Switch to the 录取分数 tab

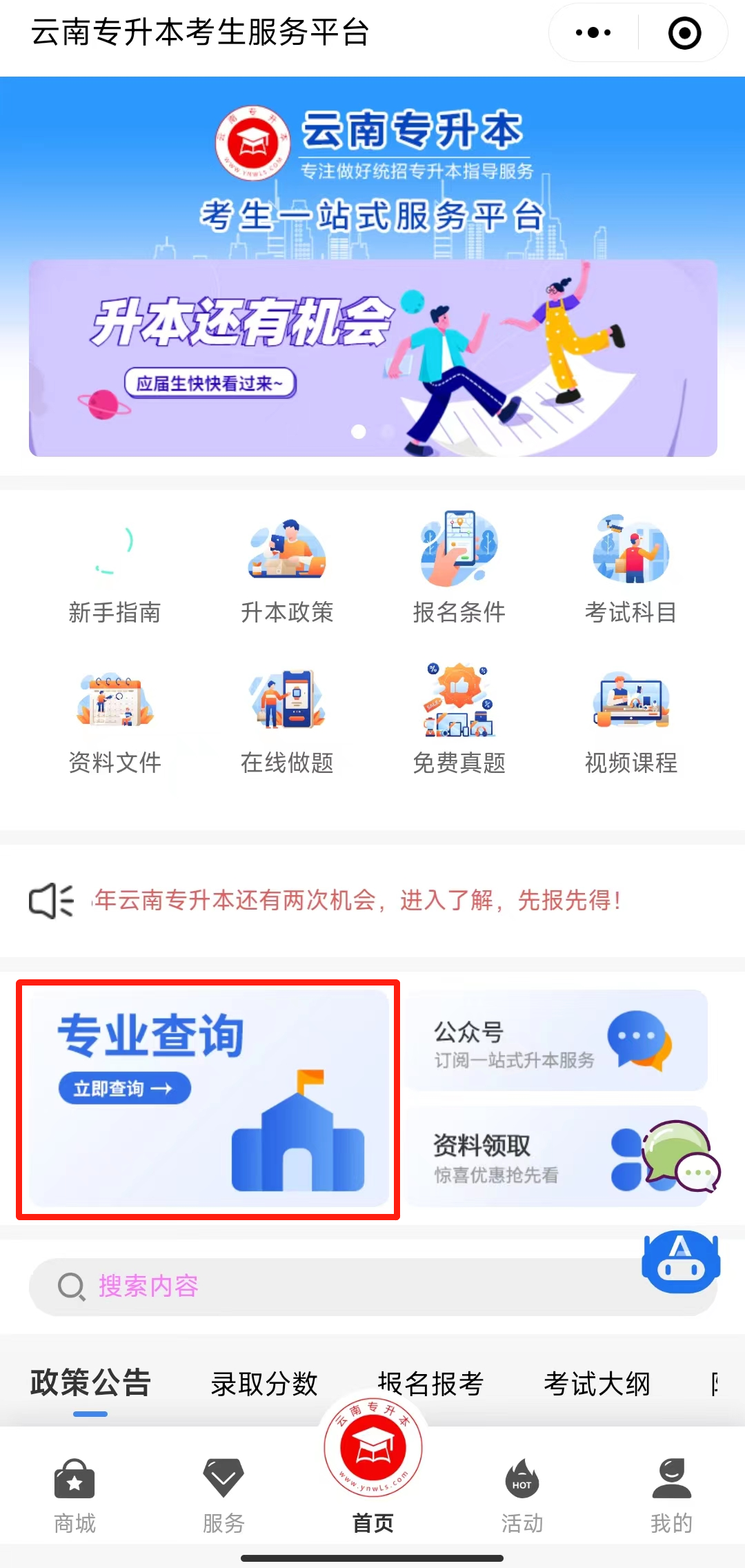pyautogui.click(x=264, y=1383)
